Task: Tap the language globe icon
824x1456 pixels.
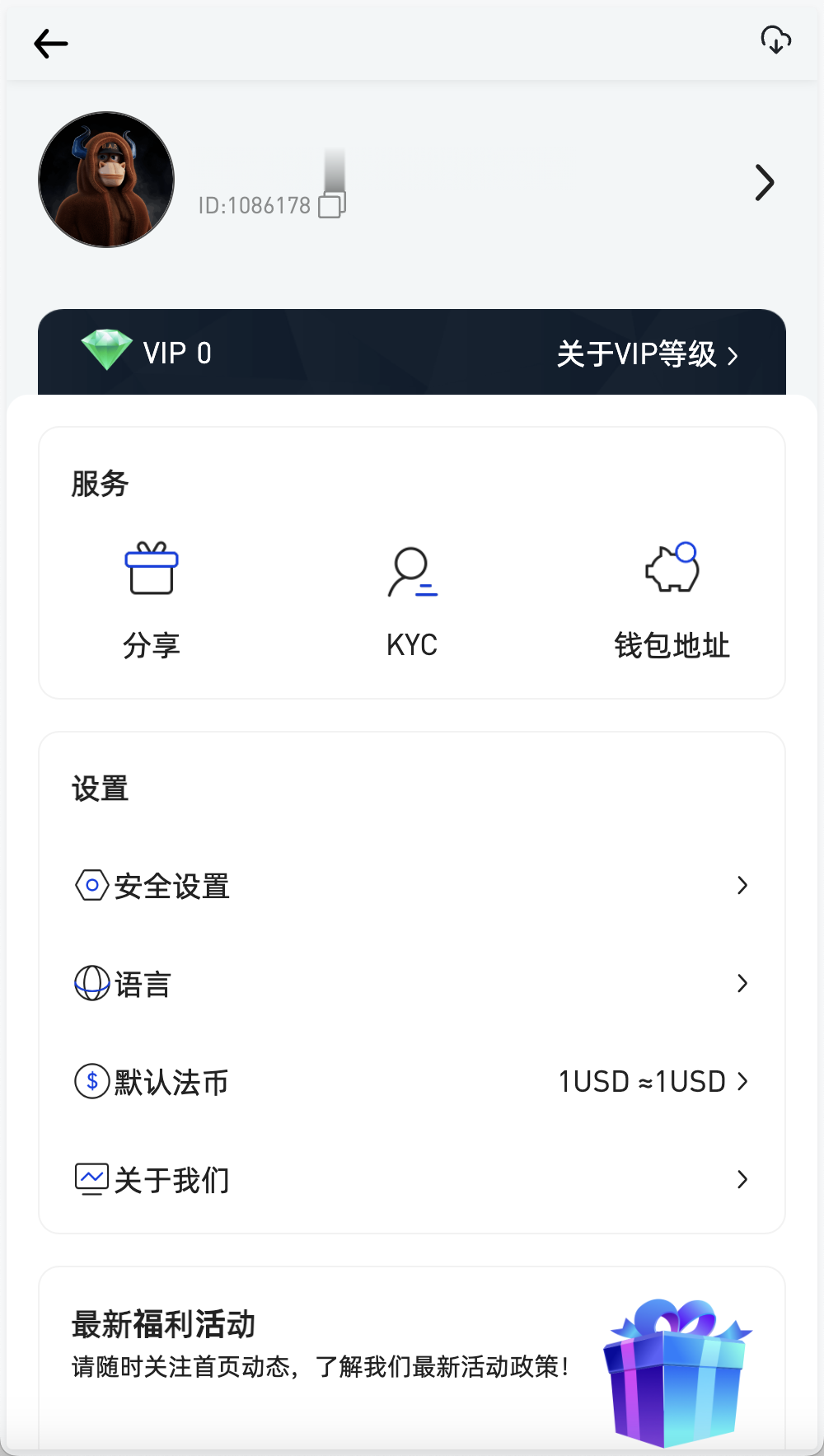Action: [91, 983]
